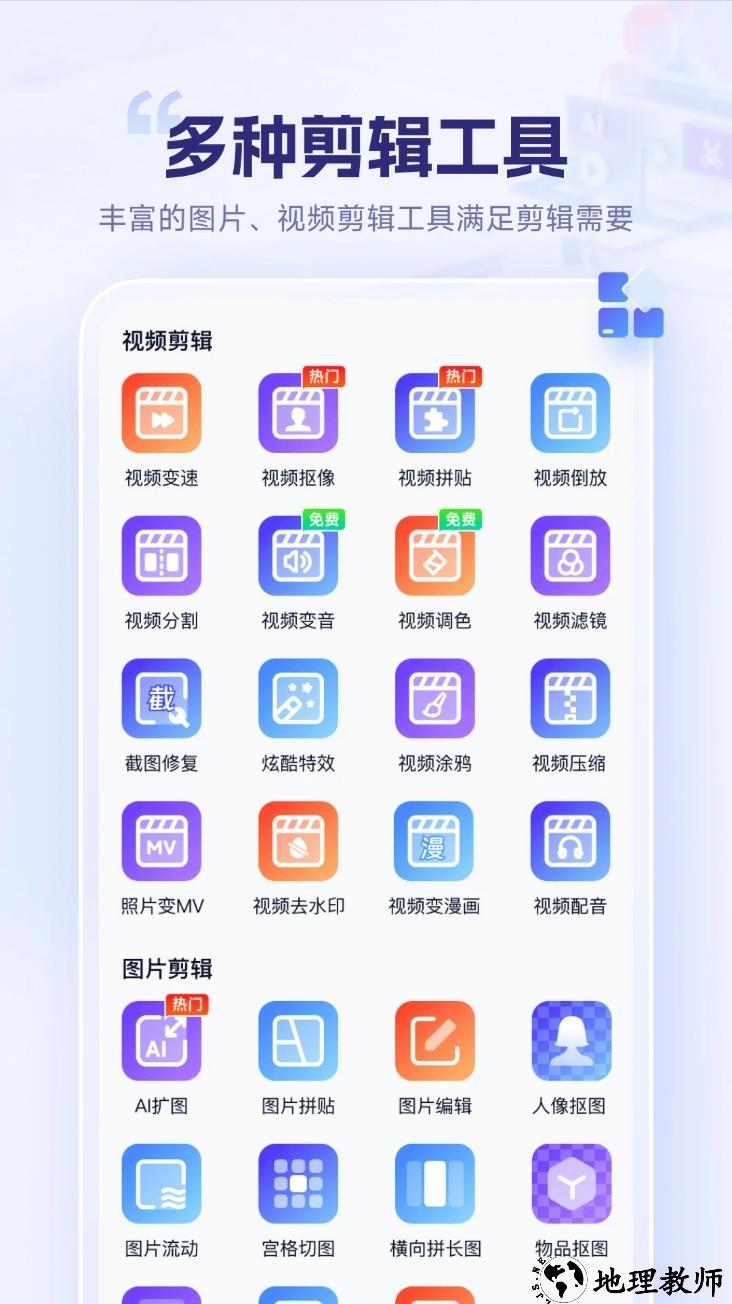Select the 照片变MV photo-to-MV tool

(x=161, y=841)
